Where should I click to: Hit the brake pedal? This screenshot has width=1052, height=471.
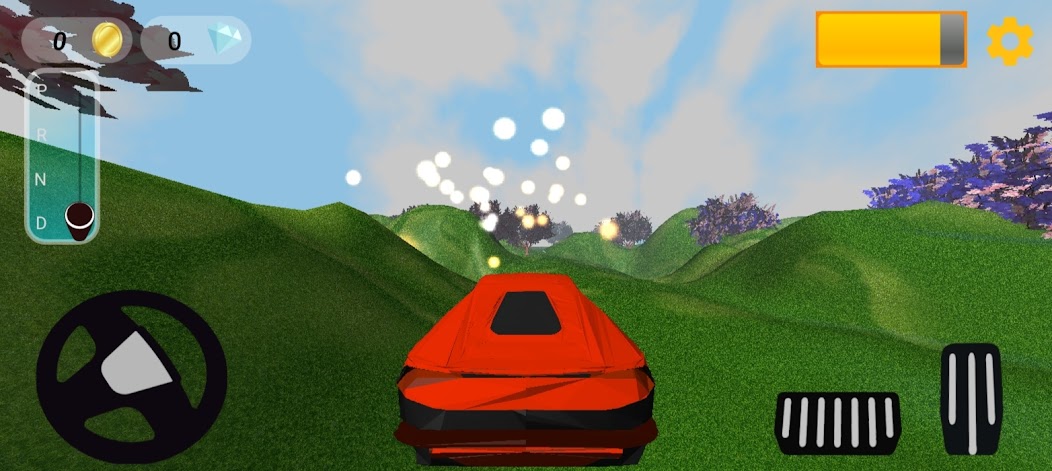tap(837, 422)
